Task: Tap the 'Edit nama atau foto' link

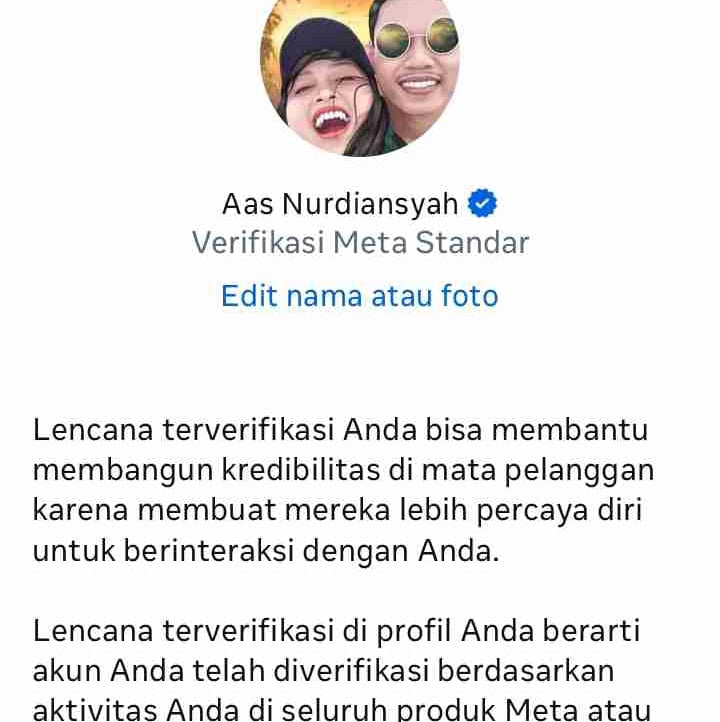Action: (x=360, y=296)
